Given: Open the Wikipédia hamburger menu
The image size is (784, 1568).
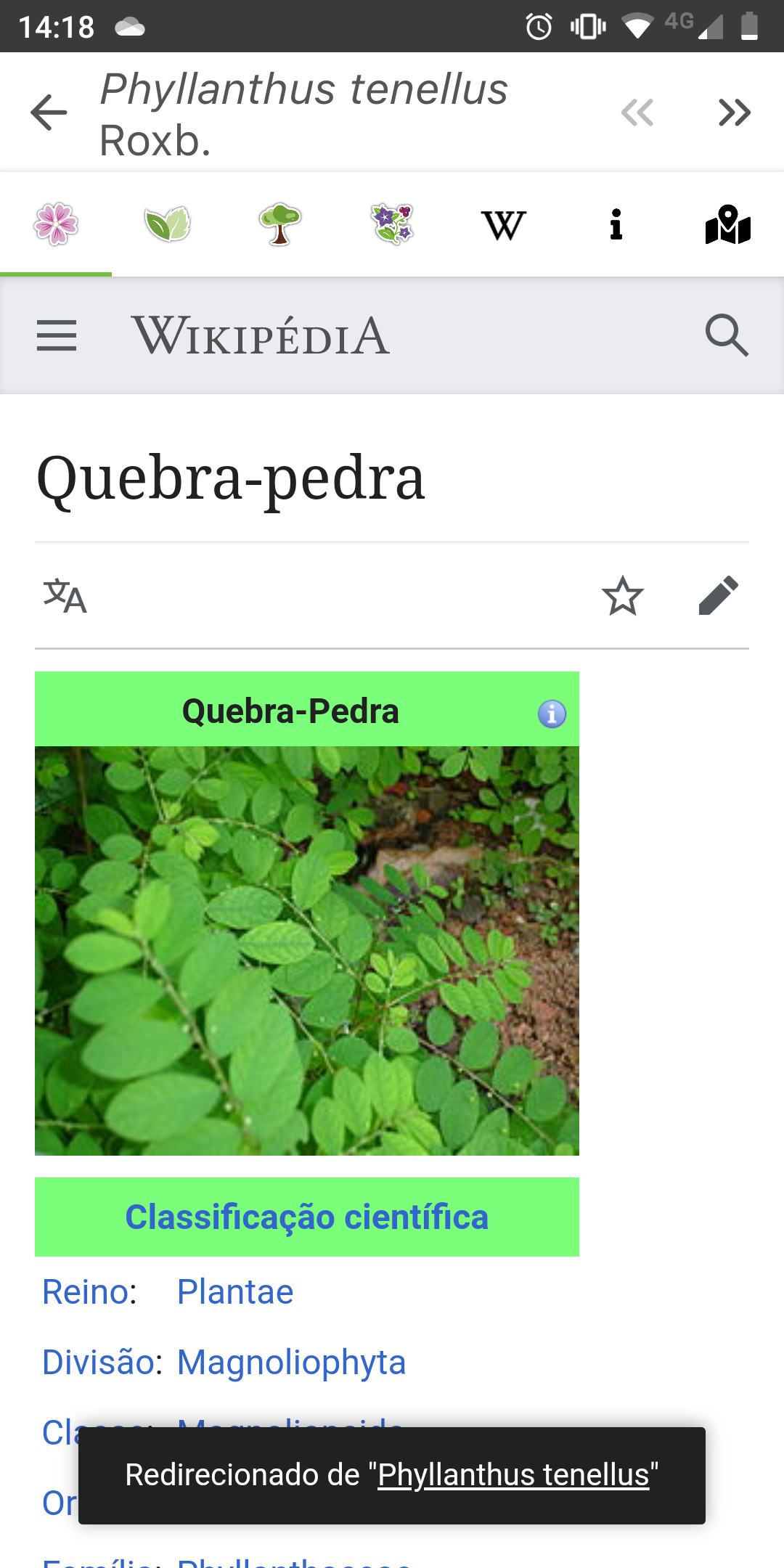Looking at the screenshot, I should click(57, 335).
